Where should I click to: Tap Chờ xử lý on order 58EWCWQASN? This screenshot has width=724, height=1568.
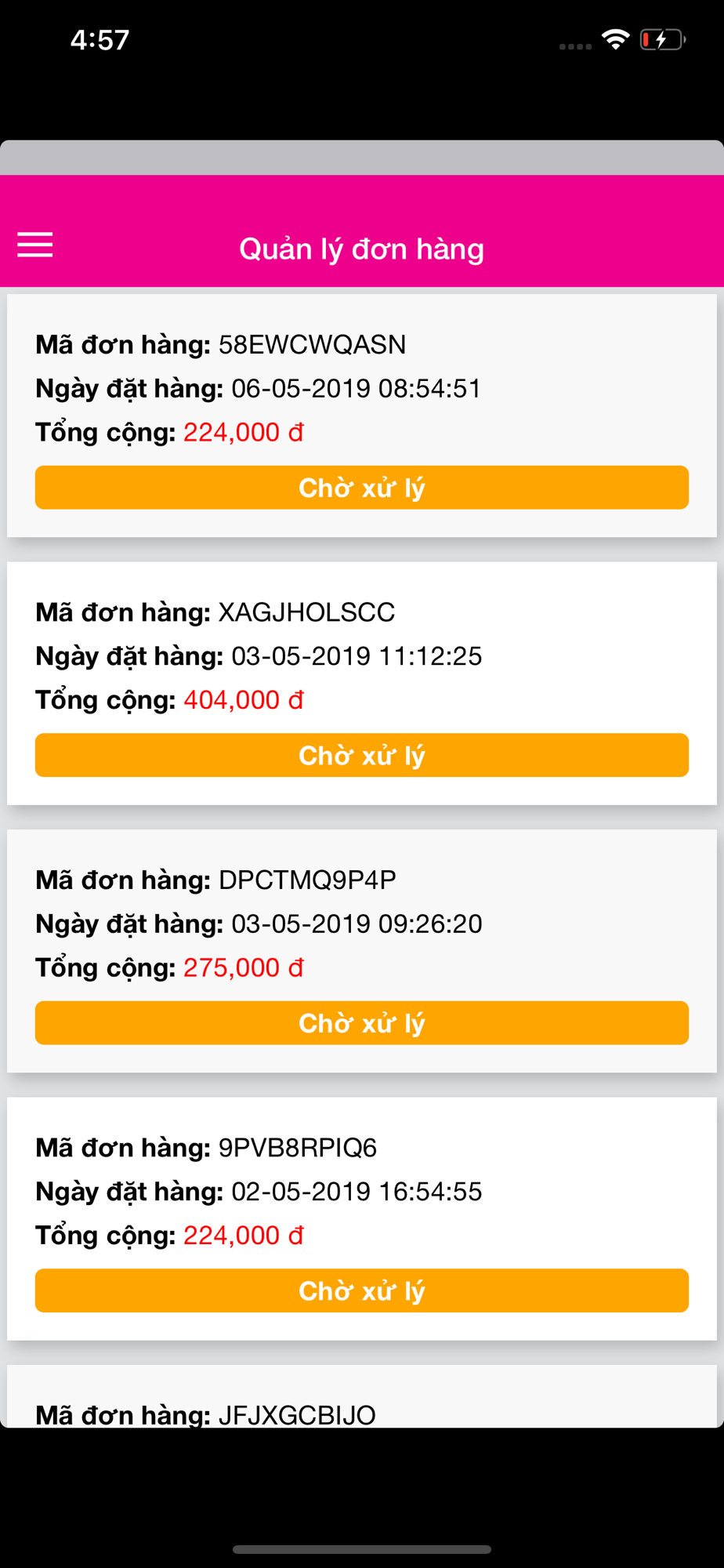pyautogui.click(x=362, y=488)
